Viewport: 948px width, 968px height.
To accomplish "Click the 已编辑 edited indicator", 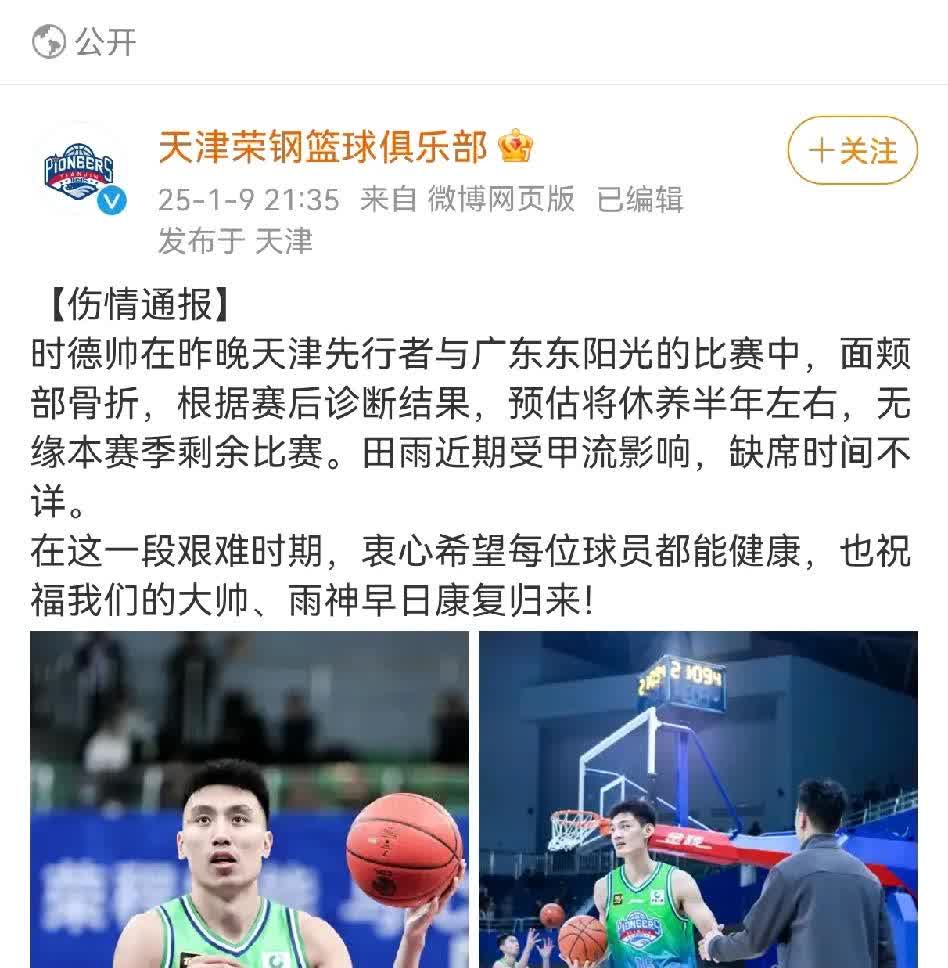I will point(641,199).
